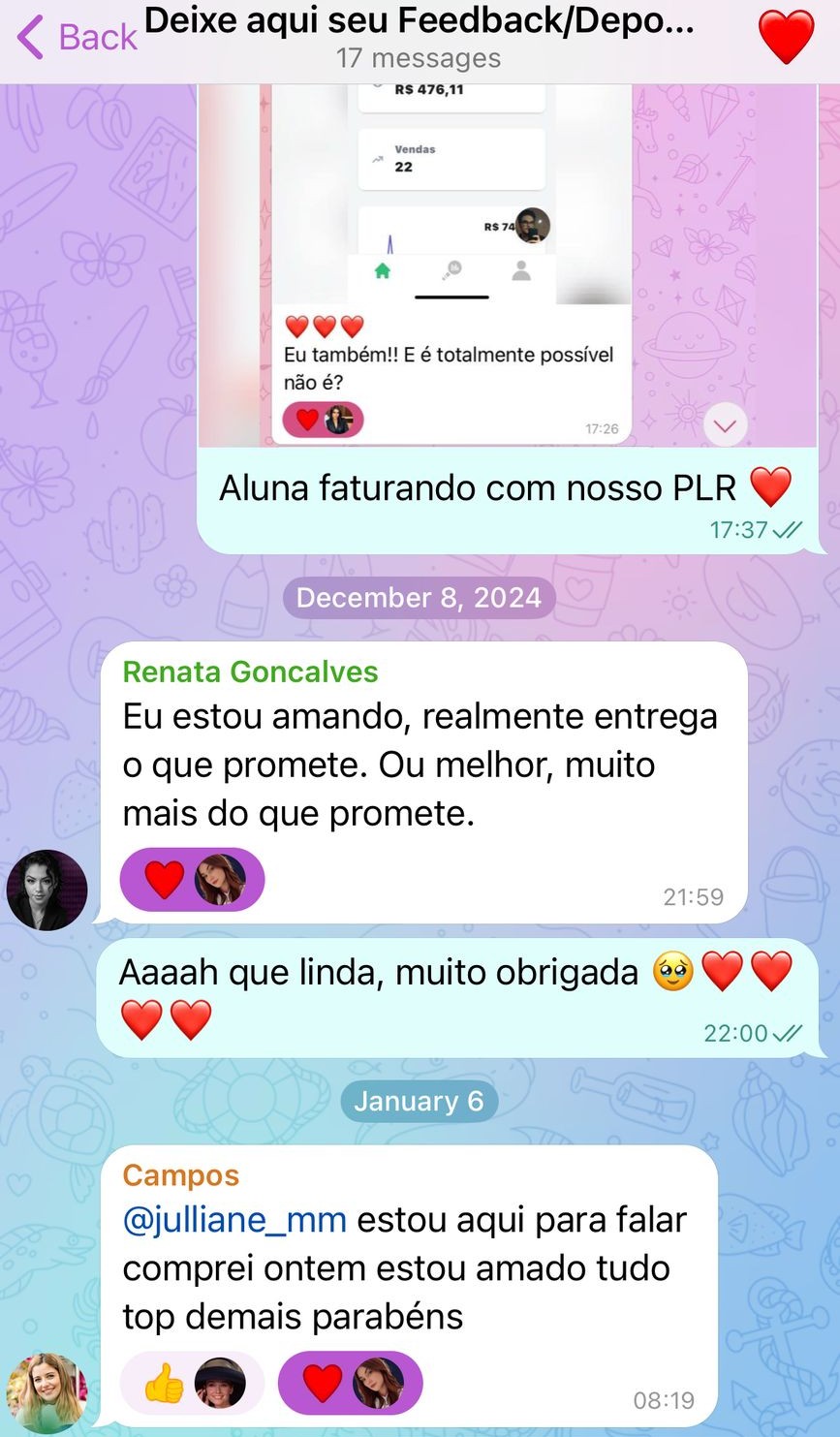Open the group title info
Screen dimensions: 840x1437
(x=419, y=37)
